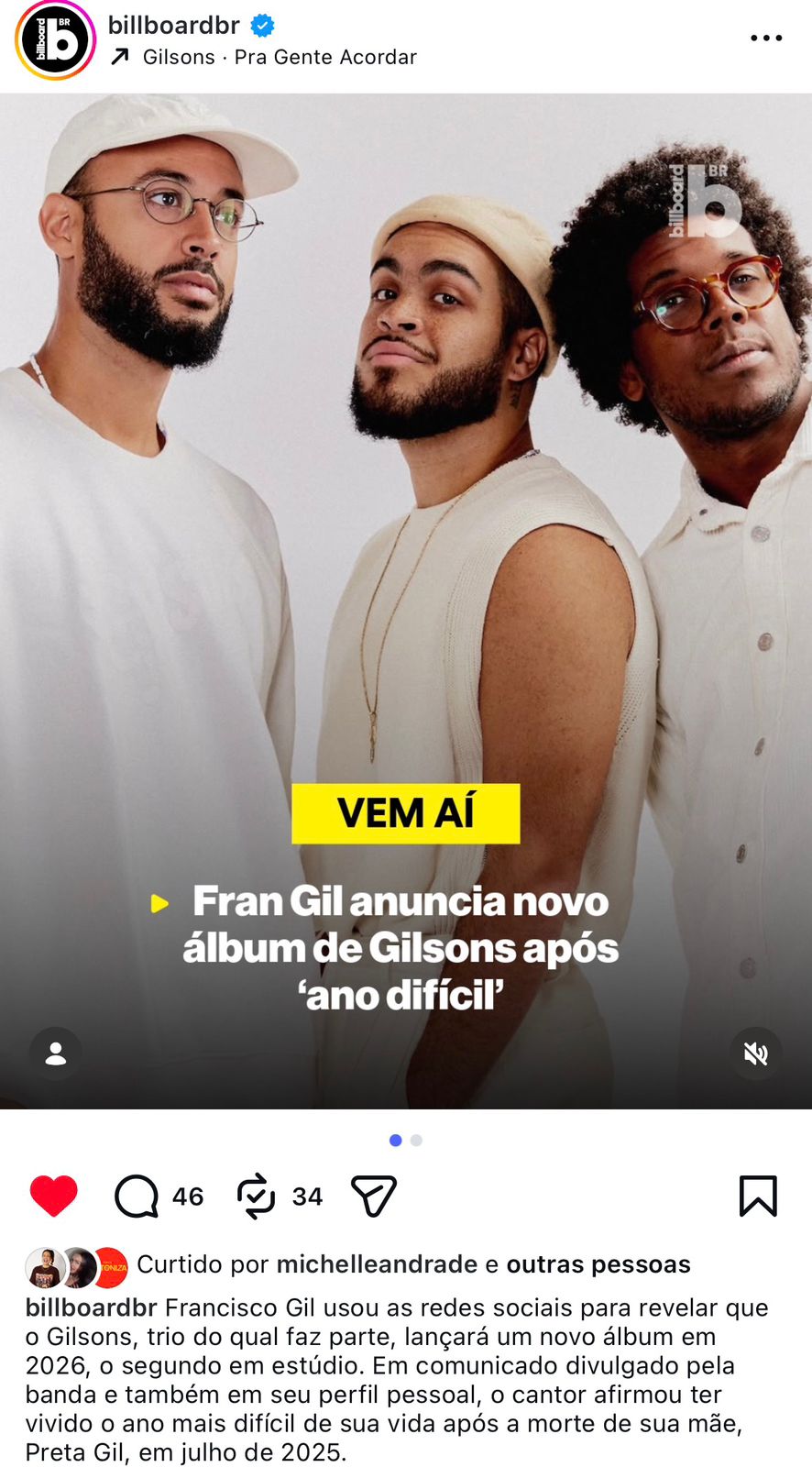Unmute the post audio

pos(755,1053)
